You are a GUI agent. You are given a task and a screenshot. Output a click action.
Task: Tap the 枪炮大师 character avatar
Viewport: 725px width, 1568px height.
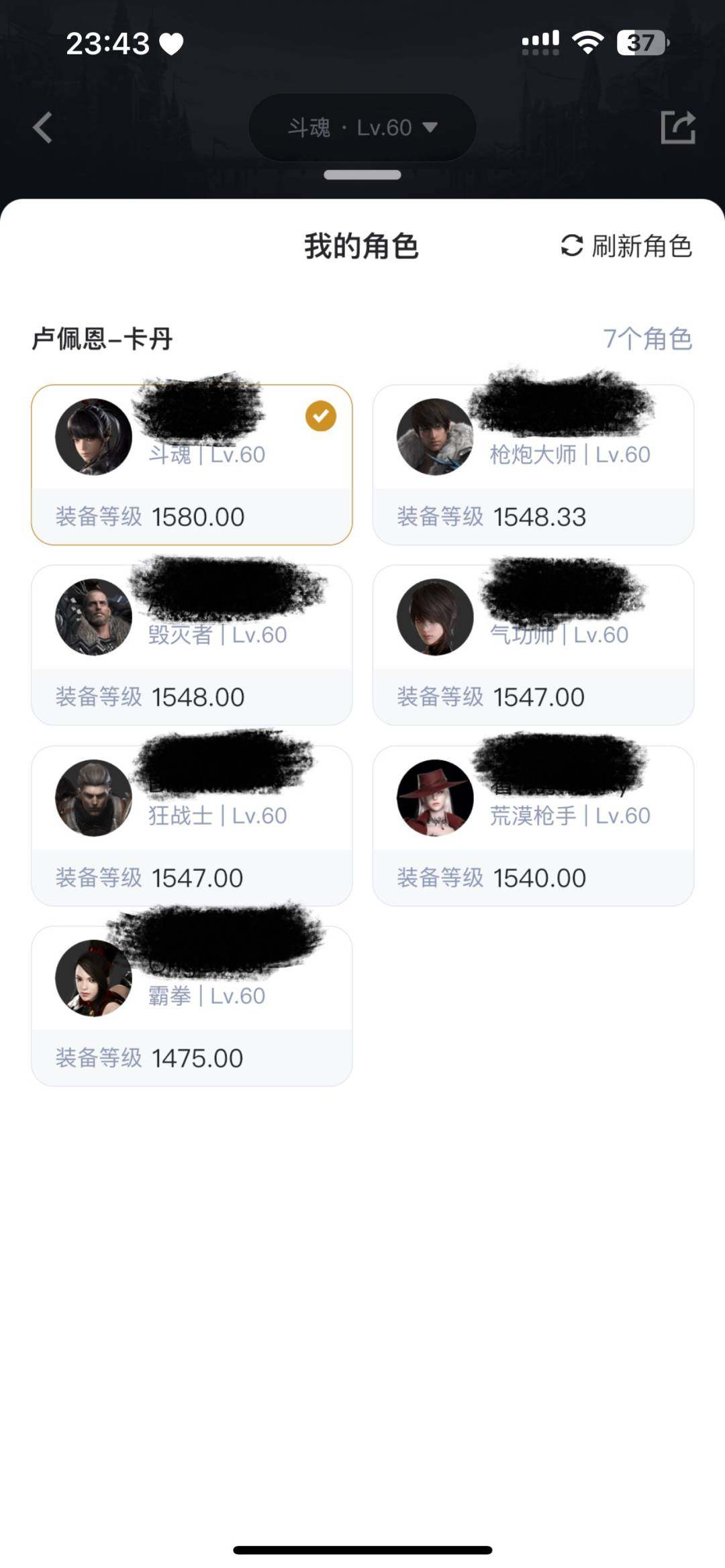click(435, 436)
